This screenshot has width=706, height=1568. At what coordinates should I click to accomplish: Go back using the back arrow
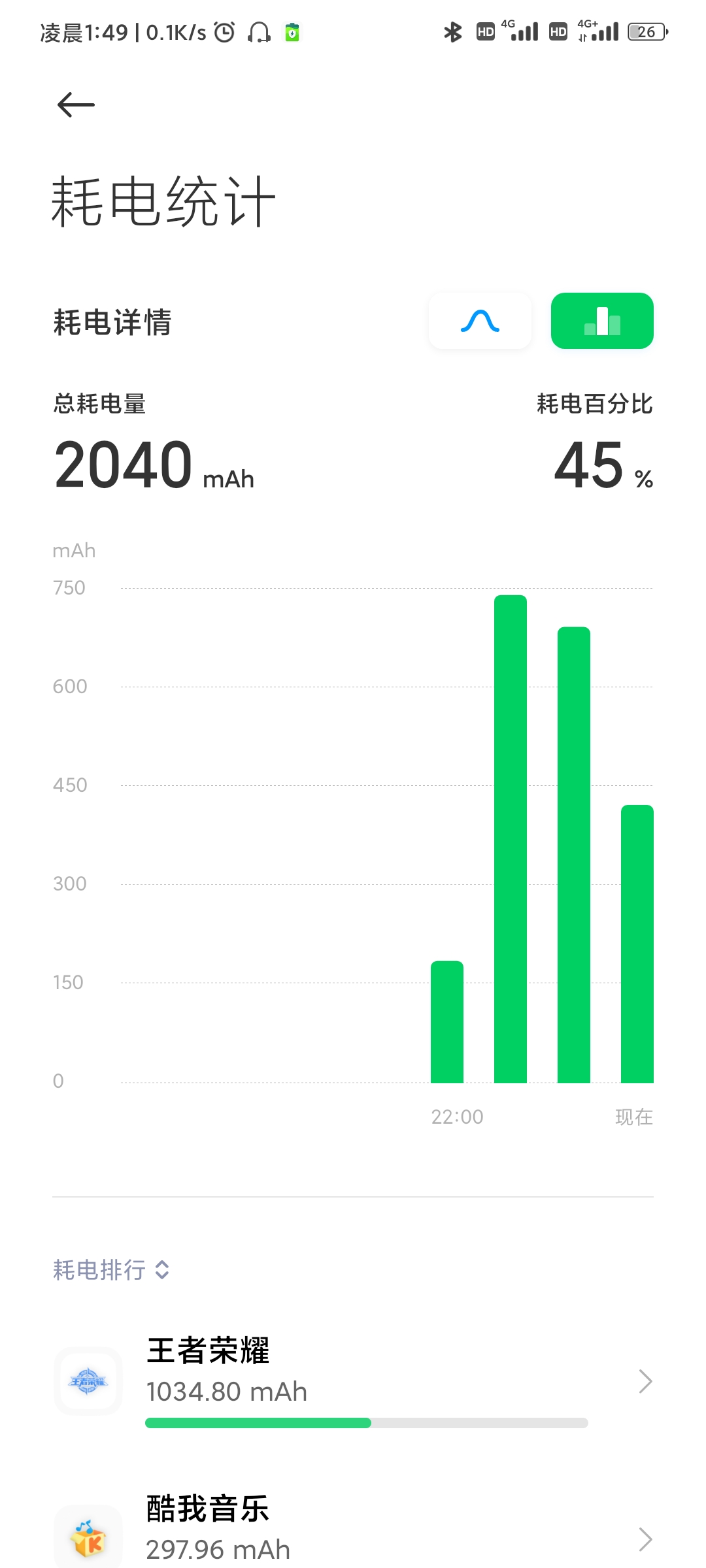click(76, 105)
